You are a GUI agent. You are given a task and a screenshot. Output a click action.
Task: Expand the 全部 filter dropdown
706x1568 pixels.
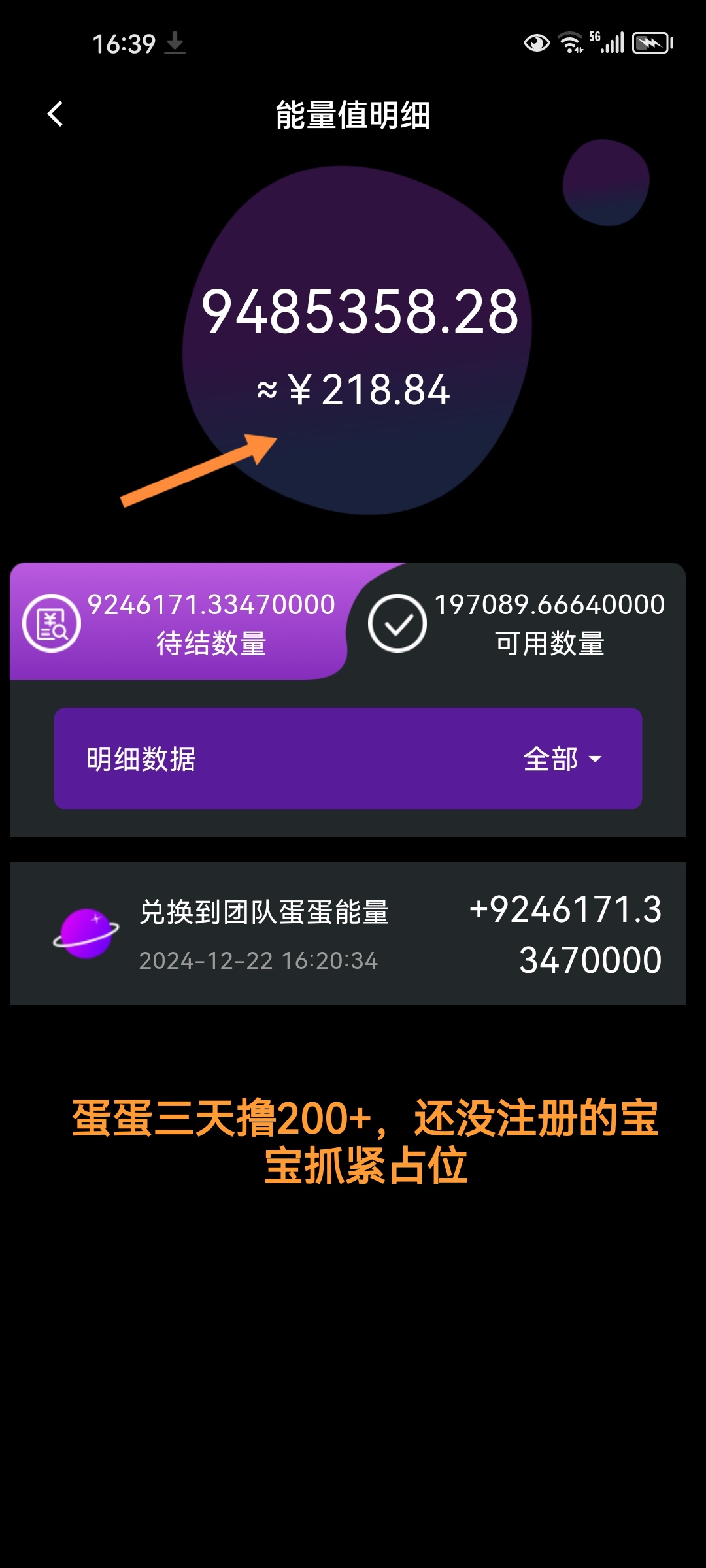coord(562,759)
